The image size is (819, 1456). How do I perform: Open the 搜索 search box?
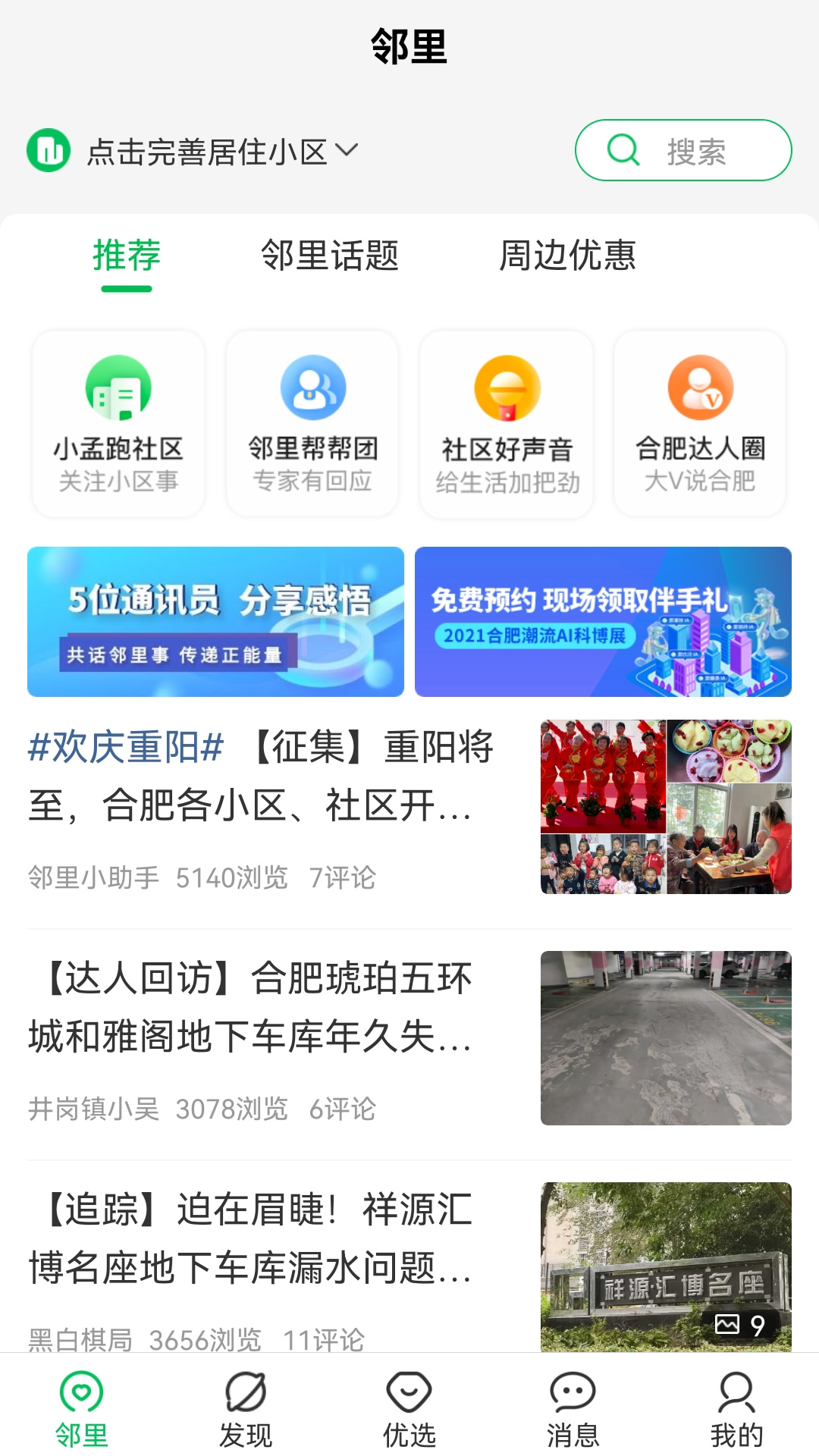pos(682,150)
